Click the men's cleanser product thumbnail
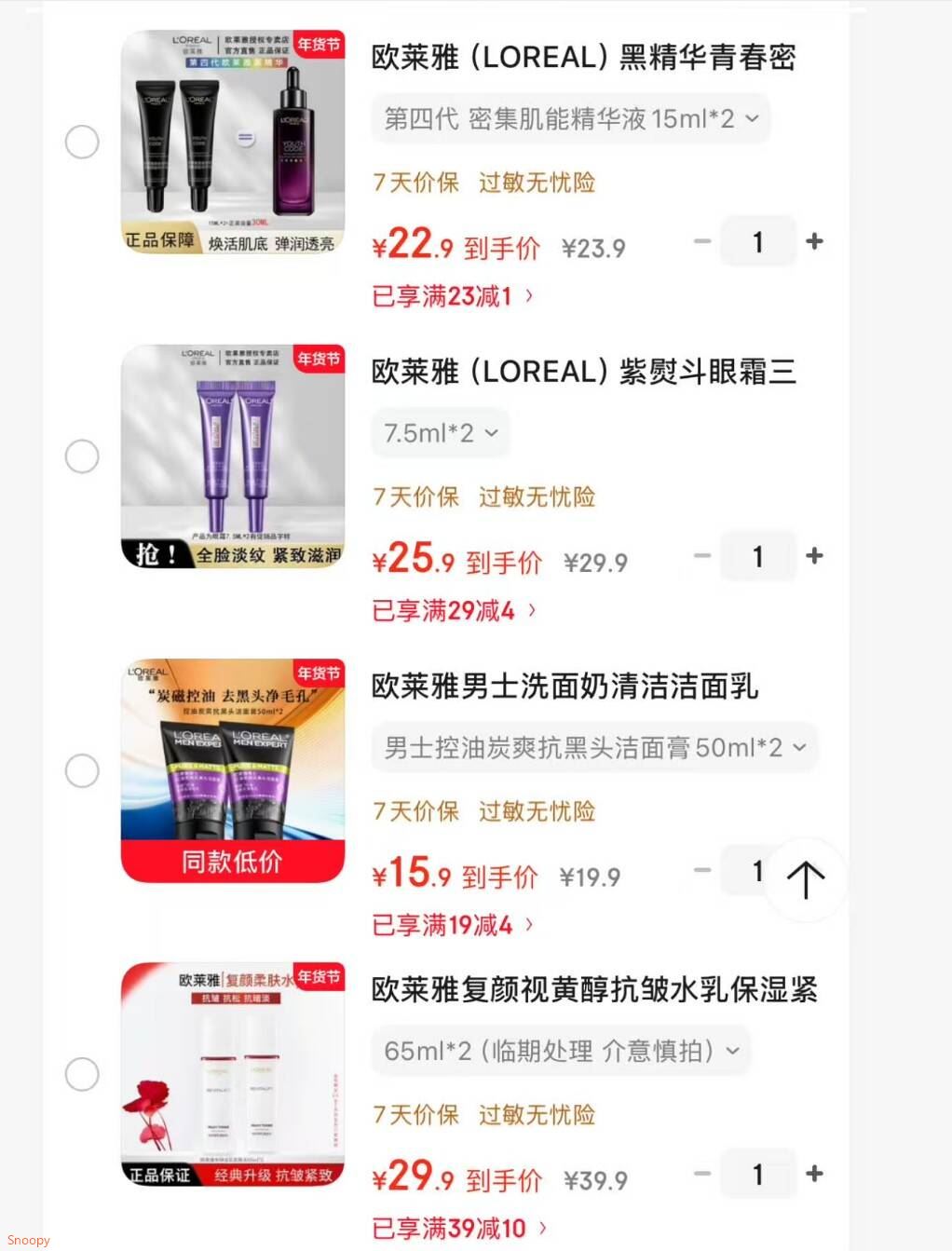 [x=233, y=770]
